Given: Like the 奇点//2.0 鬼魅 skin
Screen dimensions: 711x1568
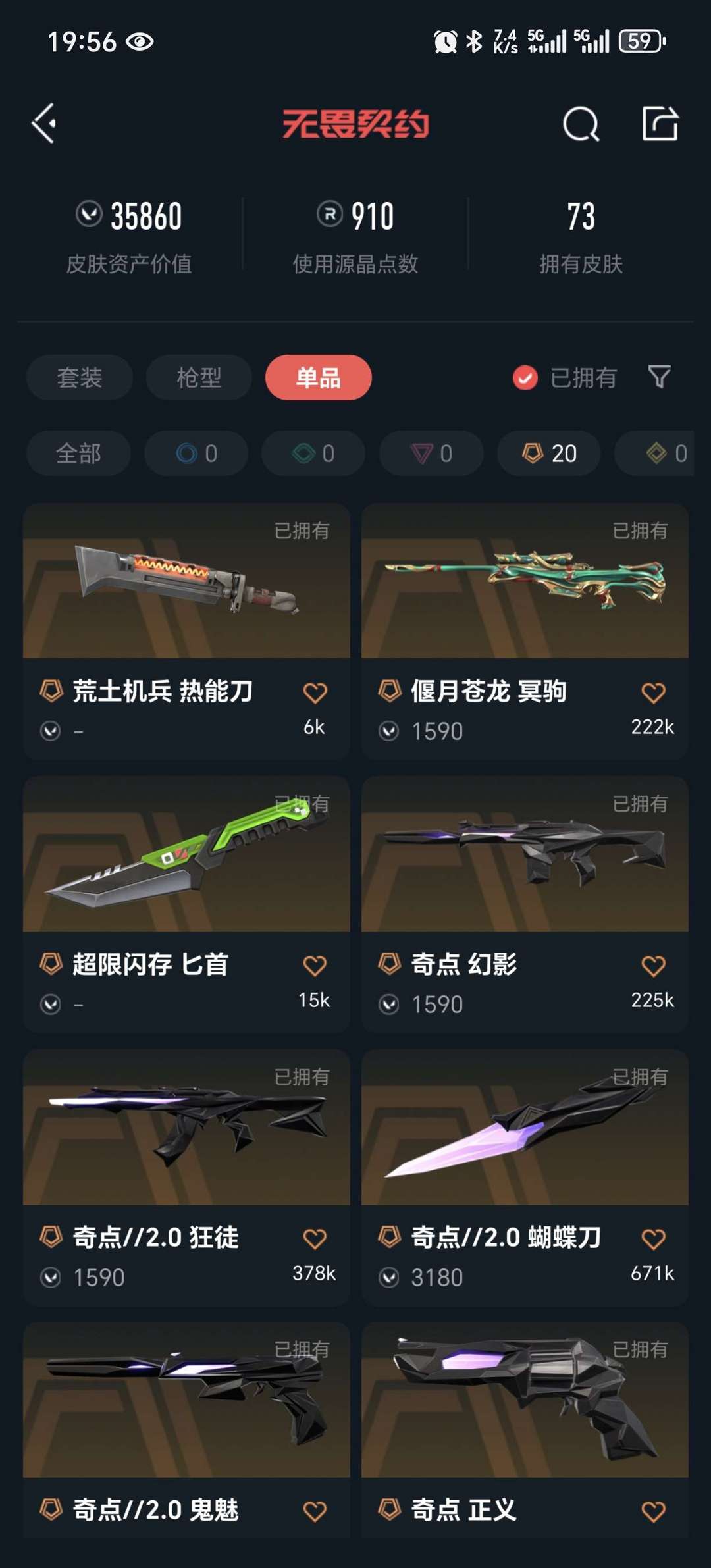Looking at the screenshot, I should 315,1511.
